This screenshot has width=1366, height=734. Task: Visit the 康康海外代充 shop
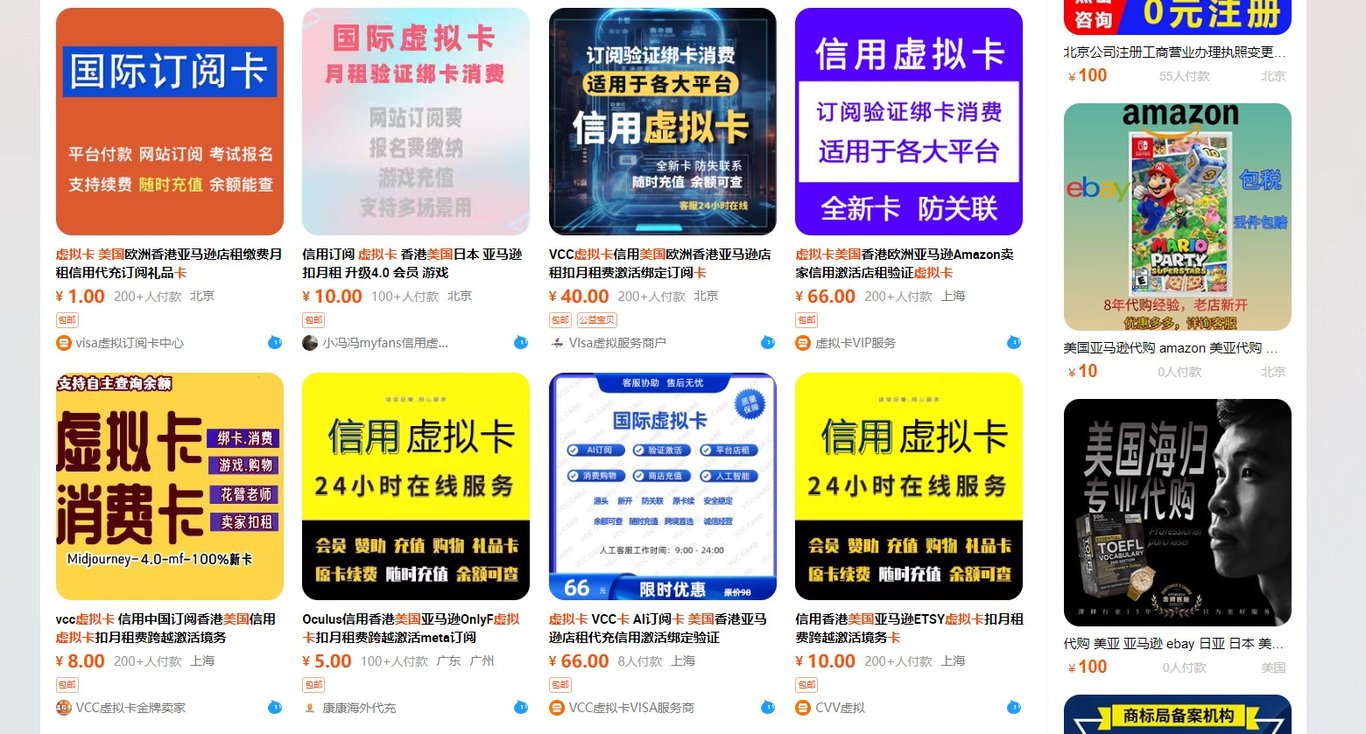pyautogui.click(x=358, y=708)
